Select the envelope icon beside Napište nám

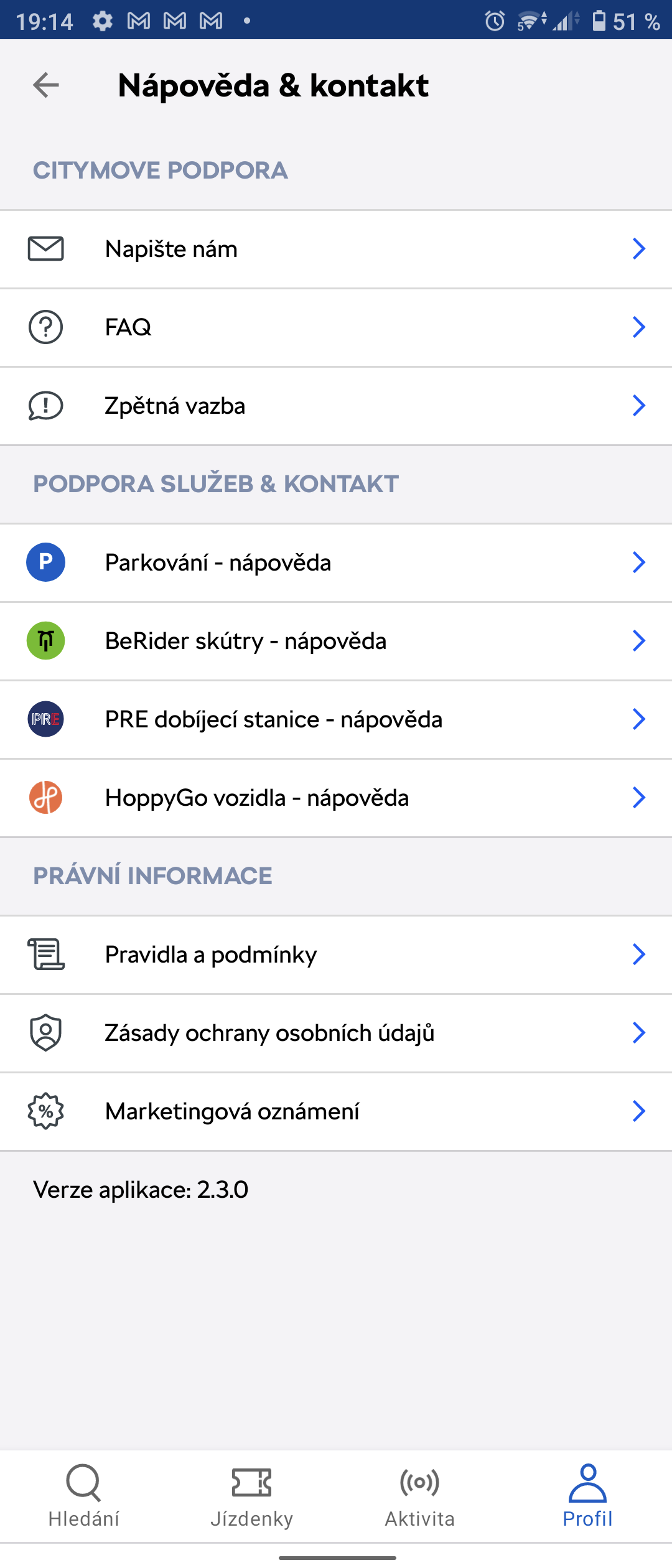(45, 248)
